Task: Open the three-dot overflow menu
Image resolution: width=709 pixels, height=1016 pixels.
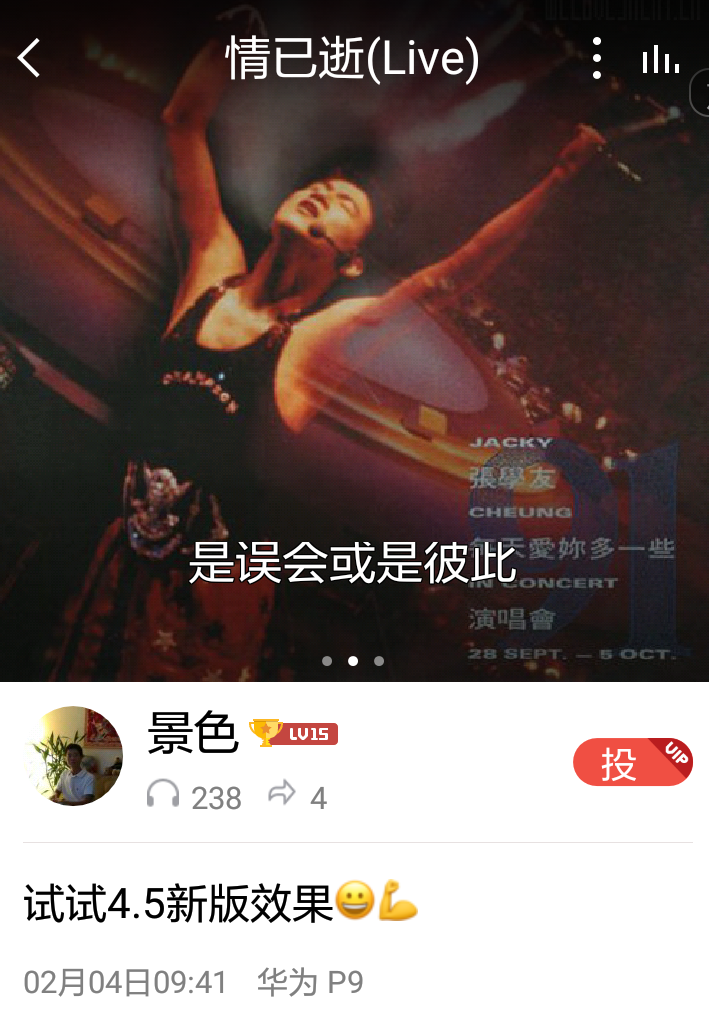Action: point(597,58)
